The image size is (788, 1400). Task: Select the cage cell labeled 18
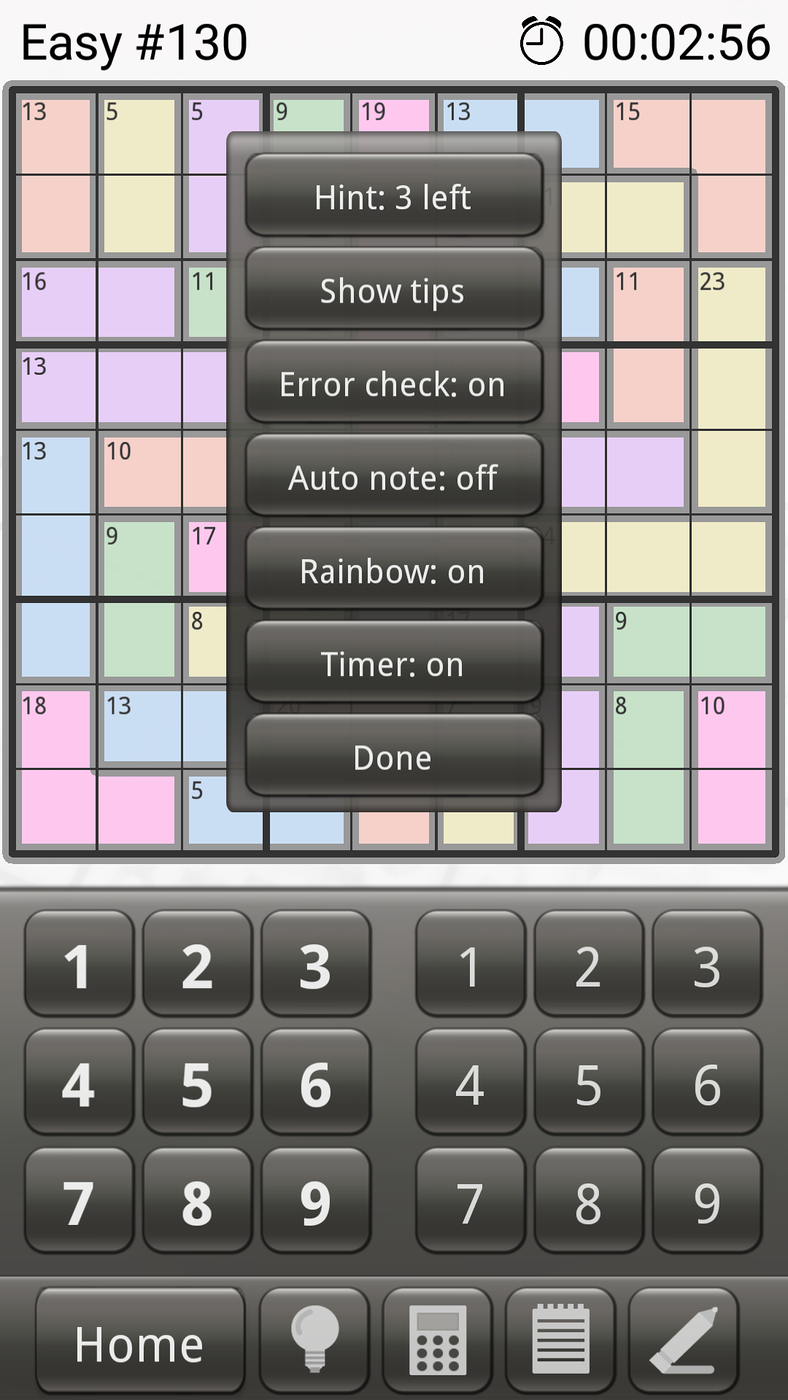57,728
